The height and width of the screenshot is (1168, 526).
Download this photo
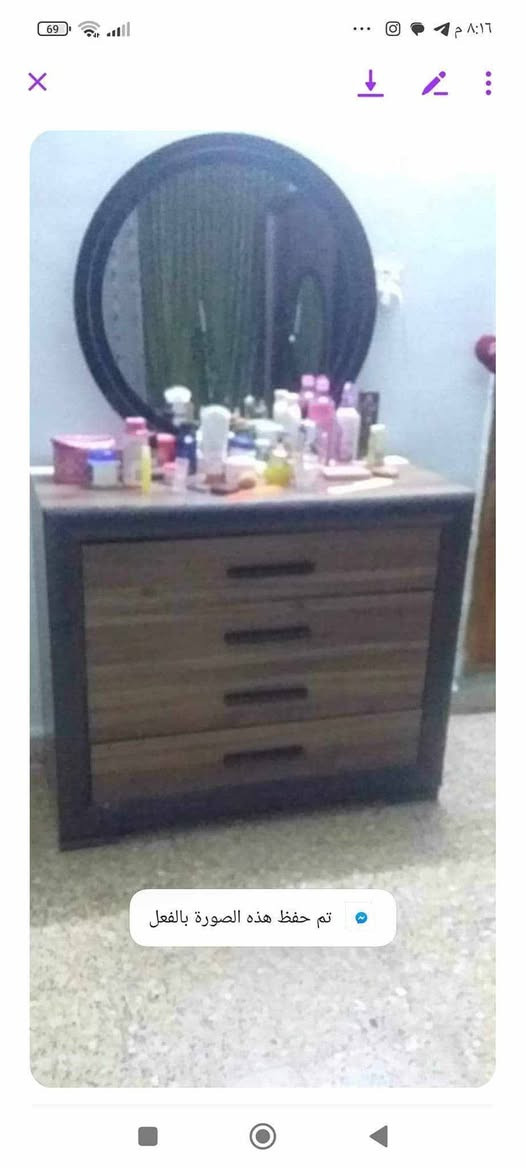pos(370,83)
